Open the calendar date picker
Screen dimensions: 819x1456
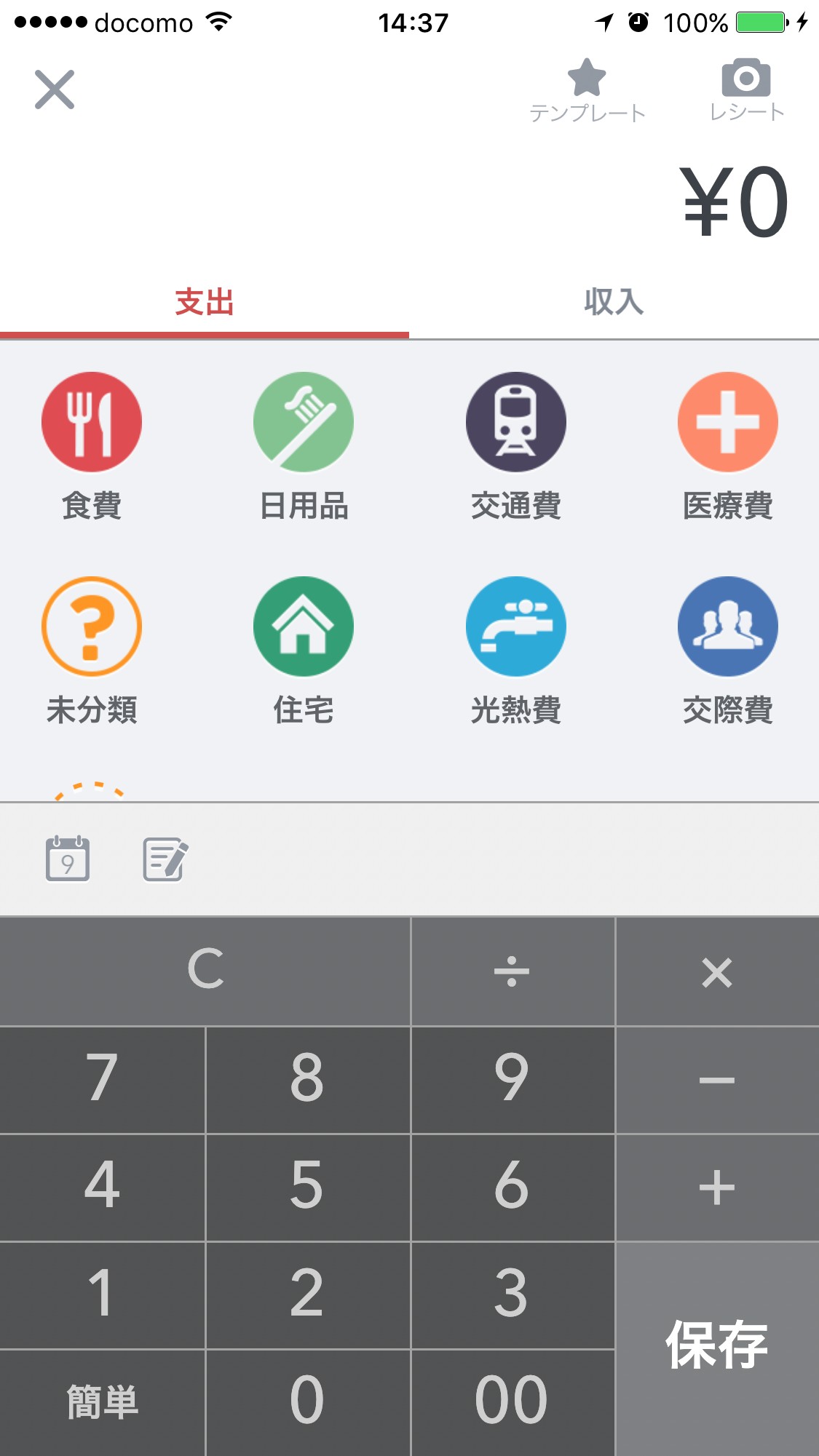tap(68, 859)
